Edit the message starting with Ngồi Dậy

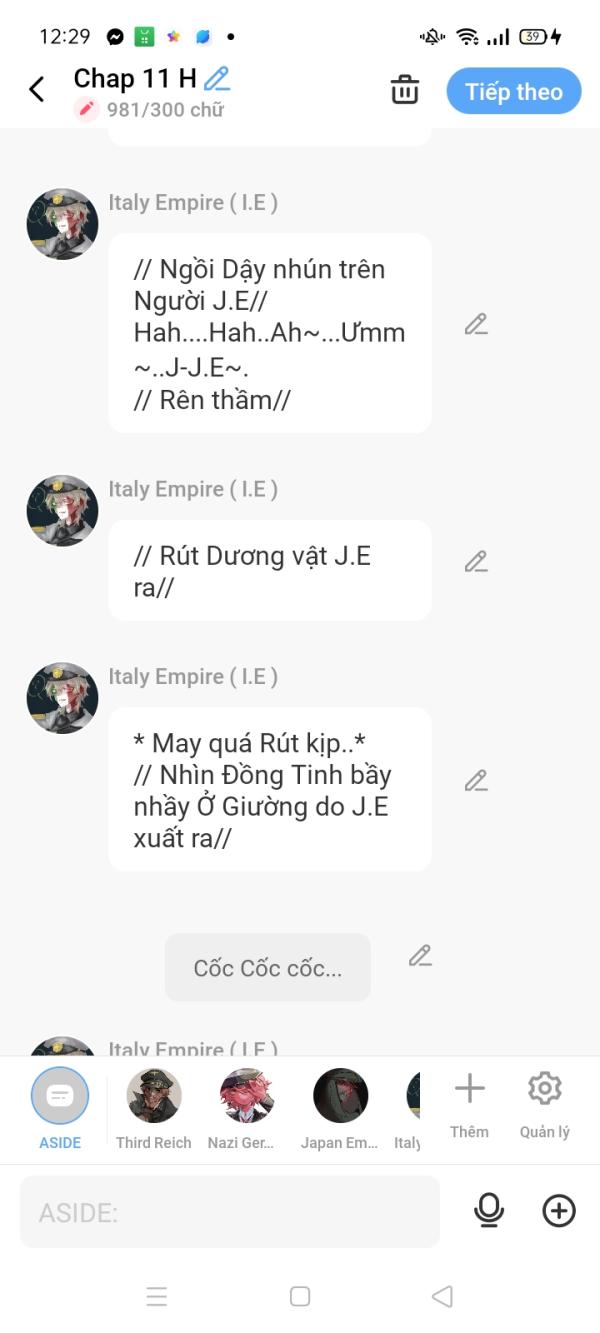point(476,324)
